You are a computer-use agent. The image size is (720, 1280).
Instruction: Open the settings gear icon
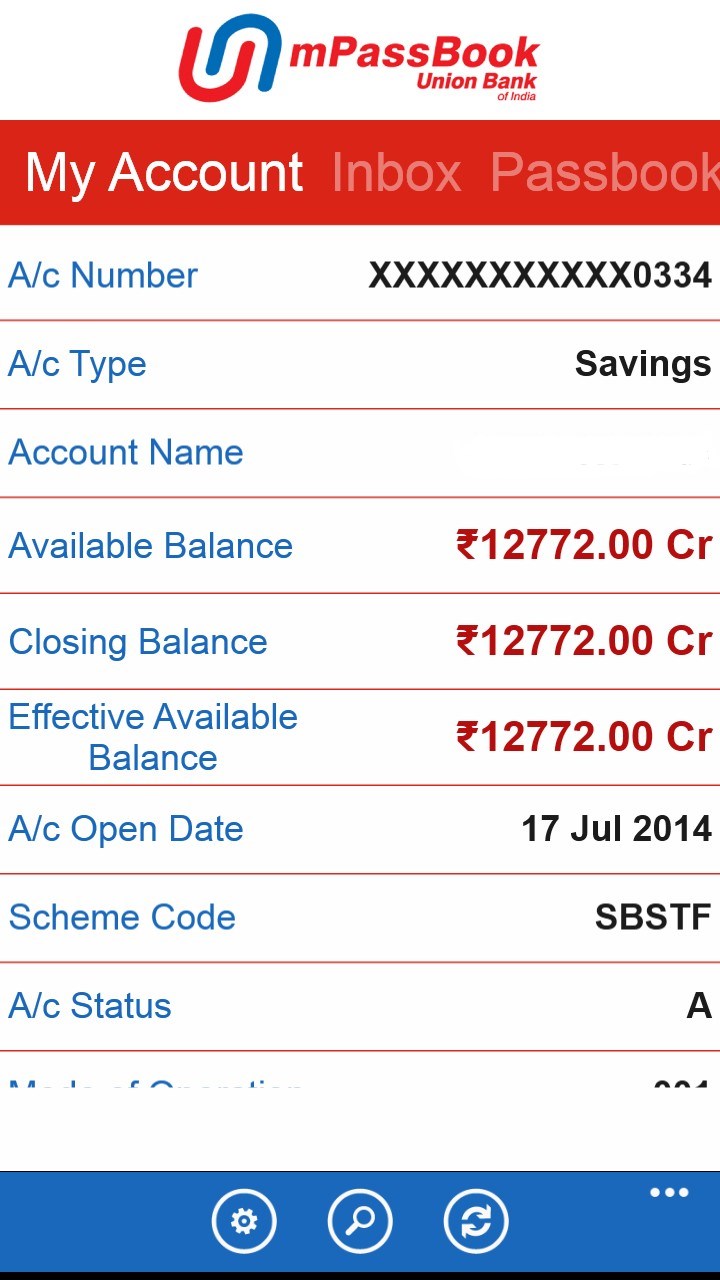point(244,1221)
